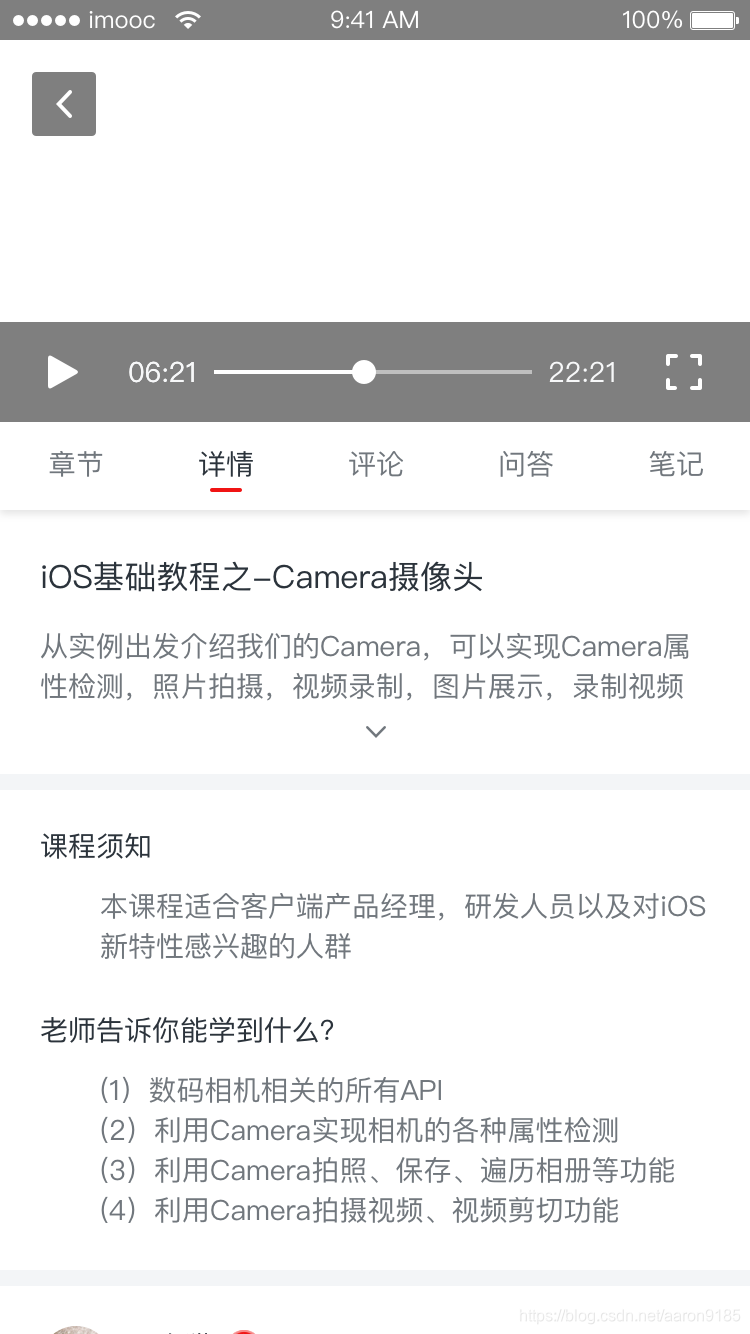Expand the course description chevron
Viewport: 750px width, 1334px height.
click(376, 732)
